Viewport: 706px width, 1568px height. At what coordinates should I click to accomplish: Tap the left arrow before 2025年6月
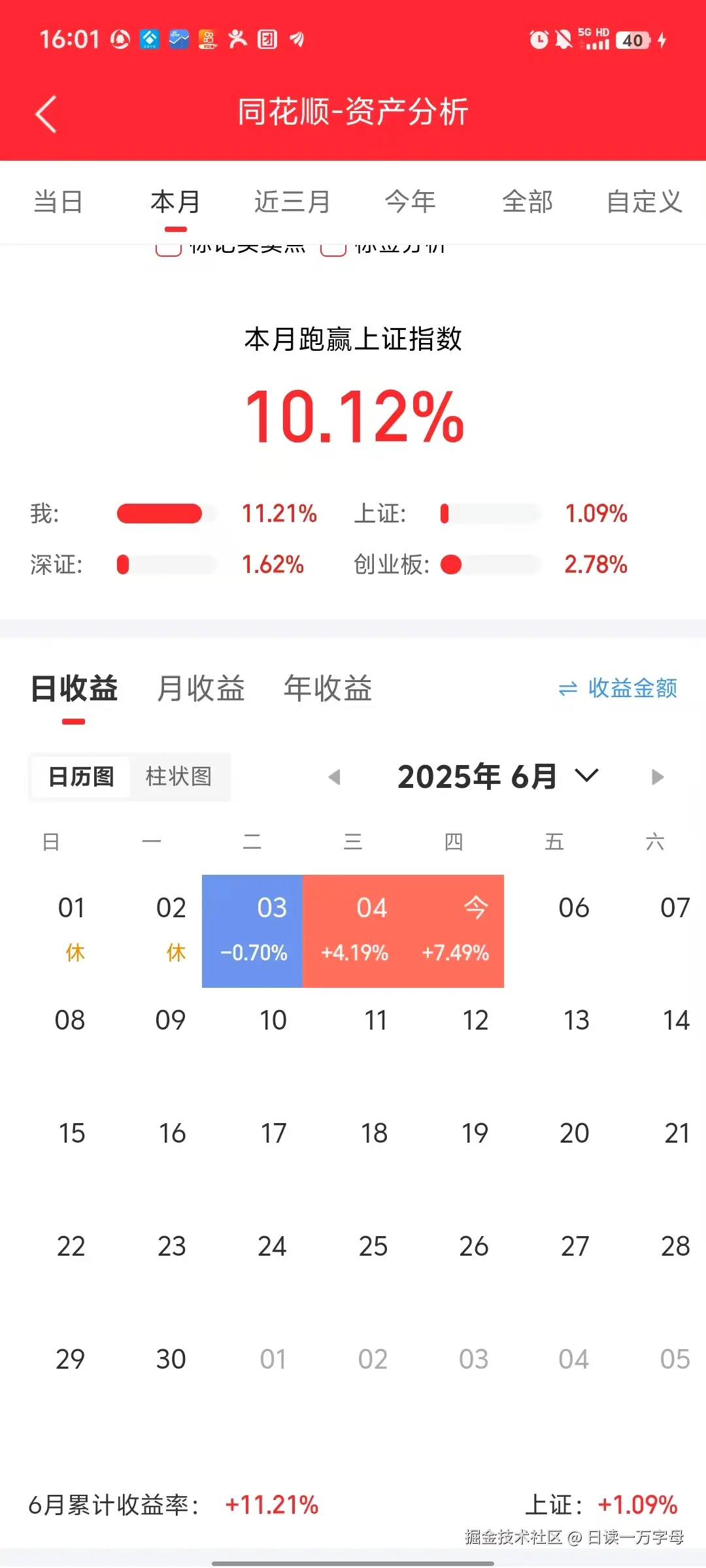point(335,776)
